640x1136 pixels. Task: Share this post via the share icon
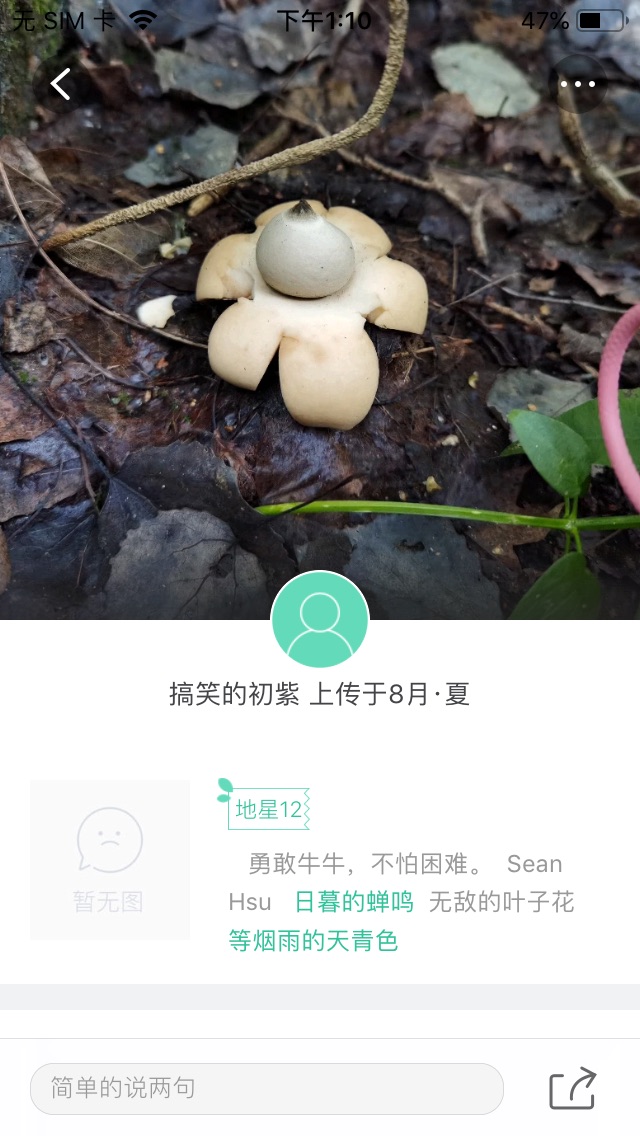(573, 1088)
